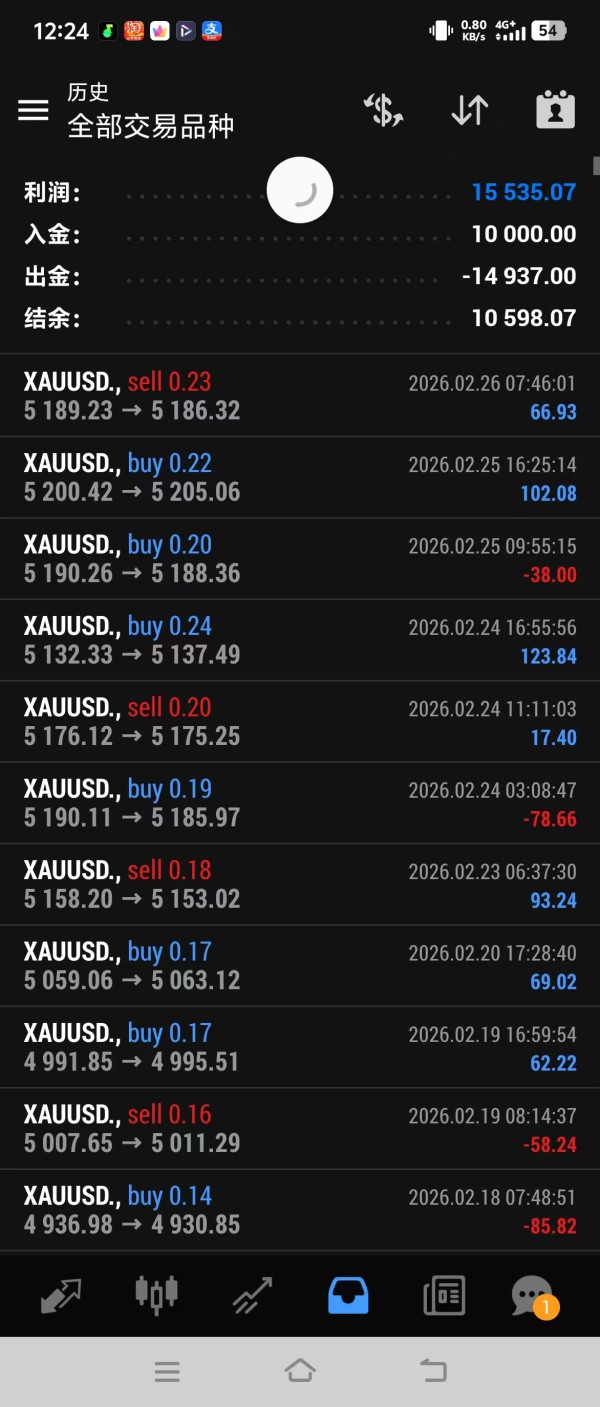Image resolution: width=600 pixels, height=1407 pixels.
Task: Open the XAUUSD sell 0.23 trade
Action: [300, 396]
